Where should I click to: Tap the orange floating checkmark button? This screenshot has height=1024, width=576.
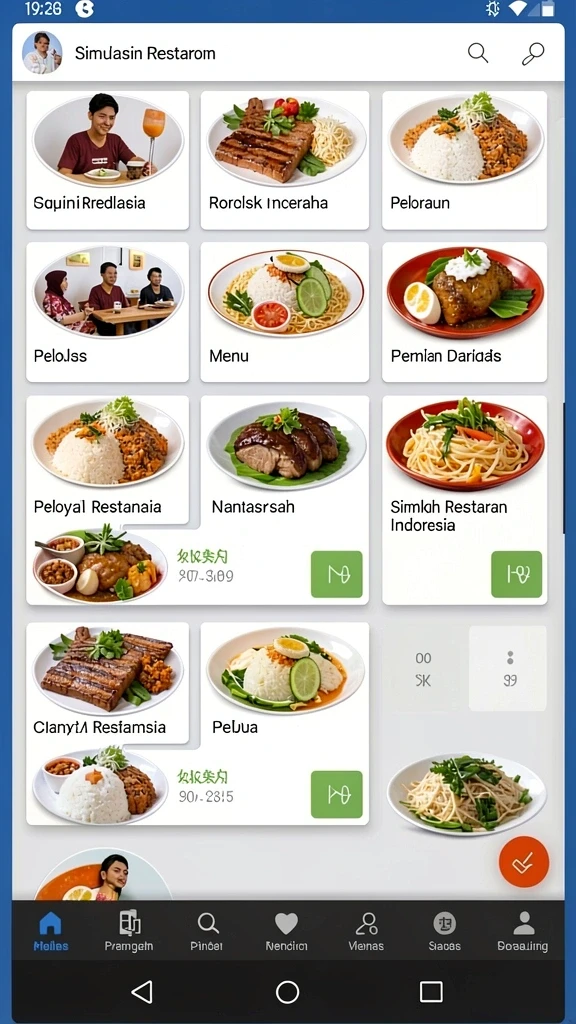(524, 862)
